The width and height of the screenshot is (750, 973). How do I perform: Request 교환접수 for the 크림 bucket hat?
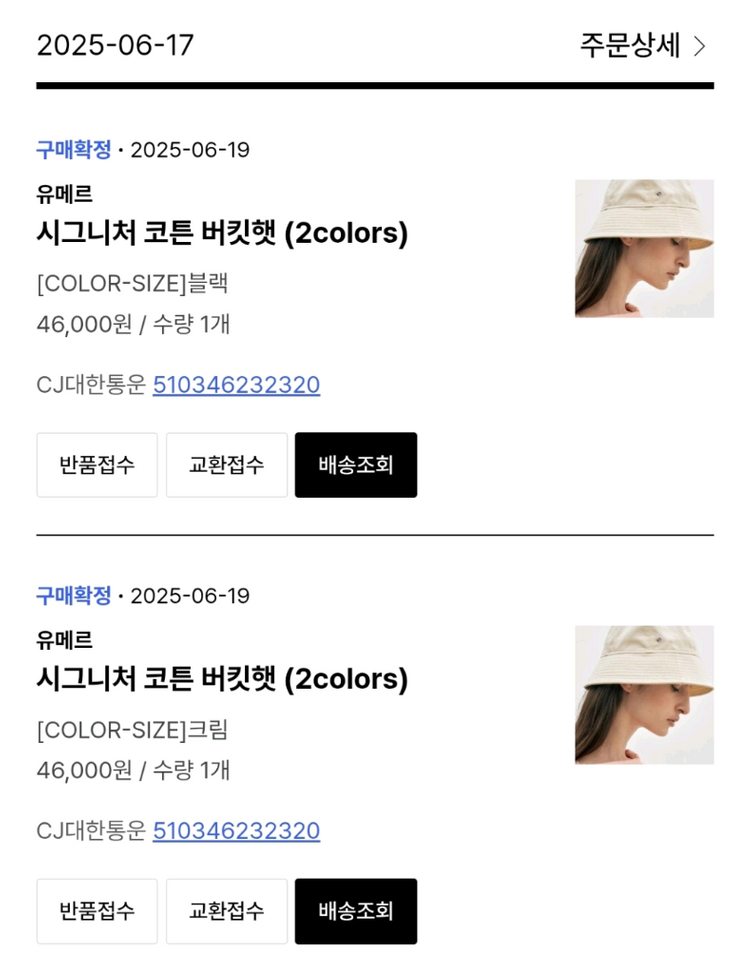[x=226, y=911]
